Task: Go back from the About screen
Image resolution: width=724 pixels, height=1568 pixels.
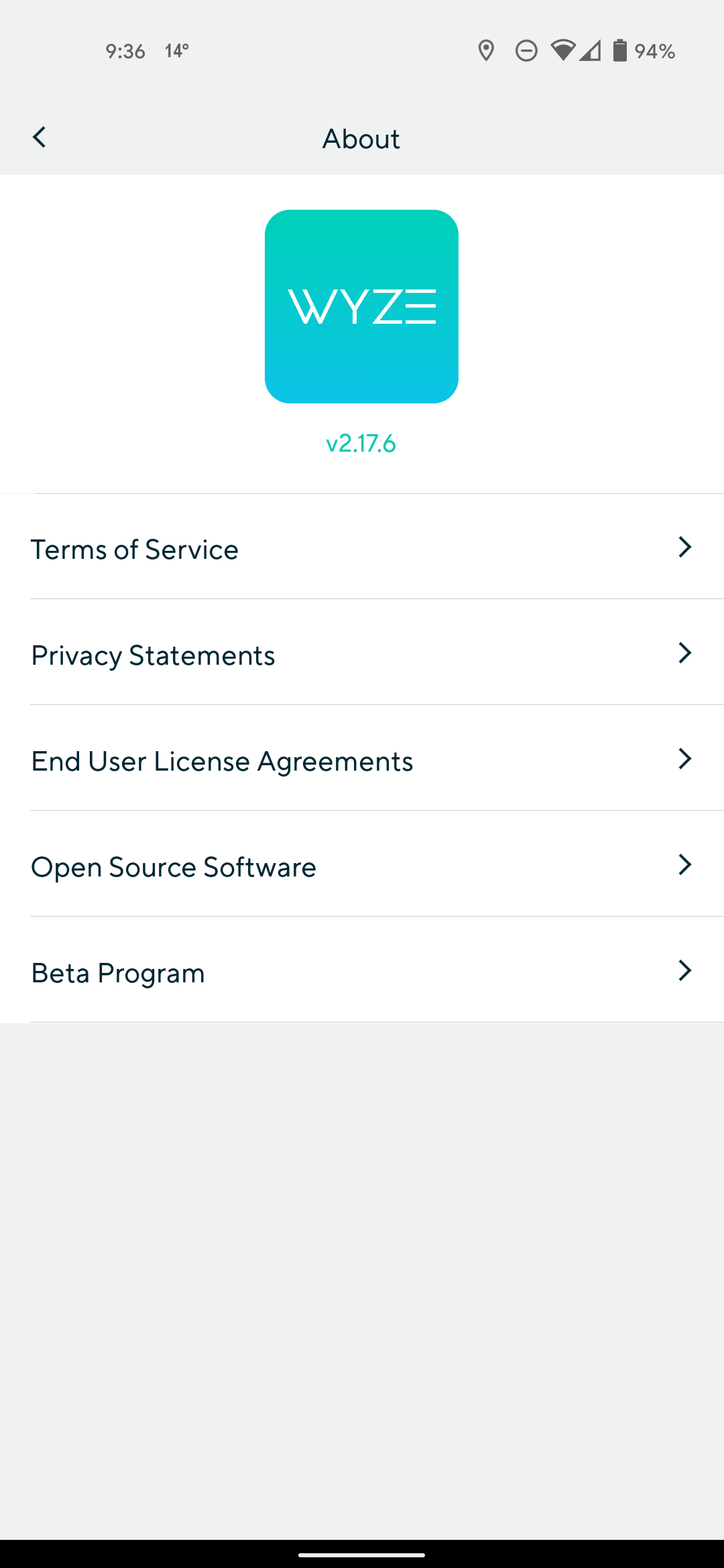Action: pyautogui.click(x=40, y=137)
